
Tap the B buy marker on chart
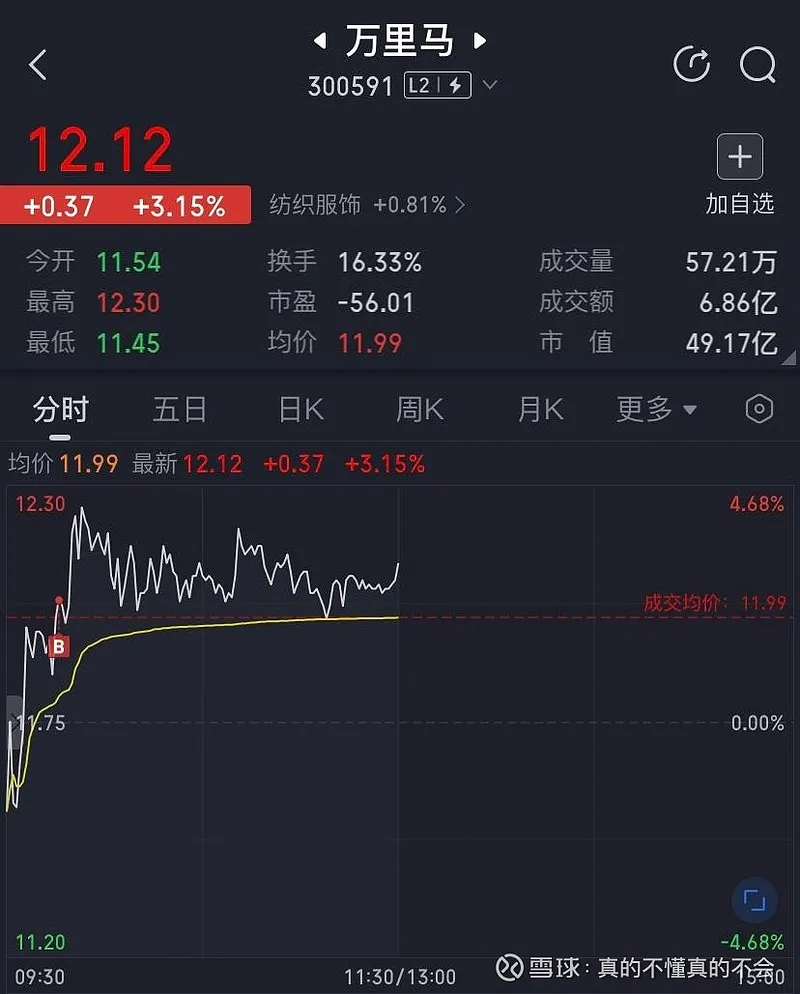[59, 647]
